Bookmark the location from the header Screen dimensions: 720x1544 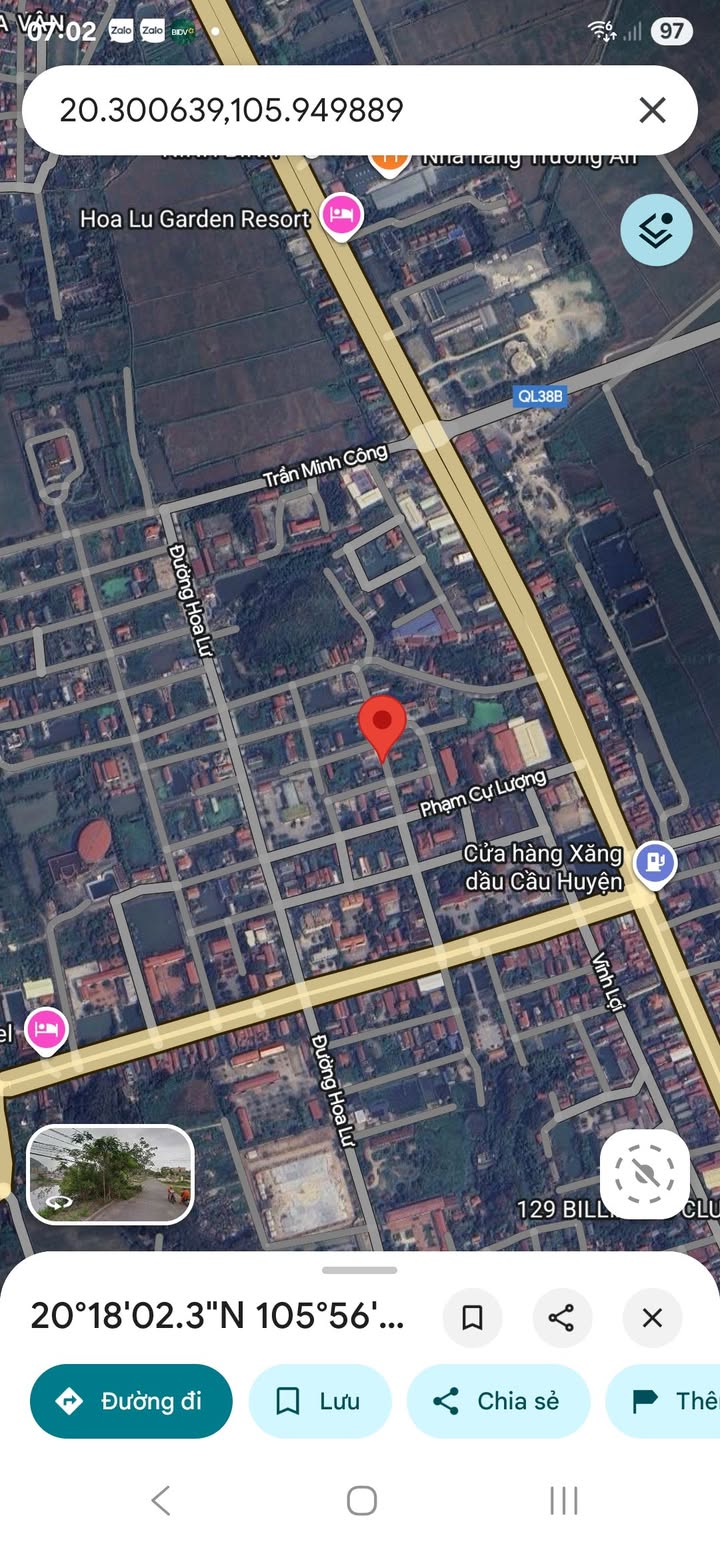tap(472, 1317)
